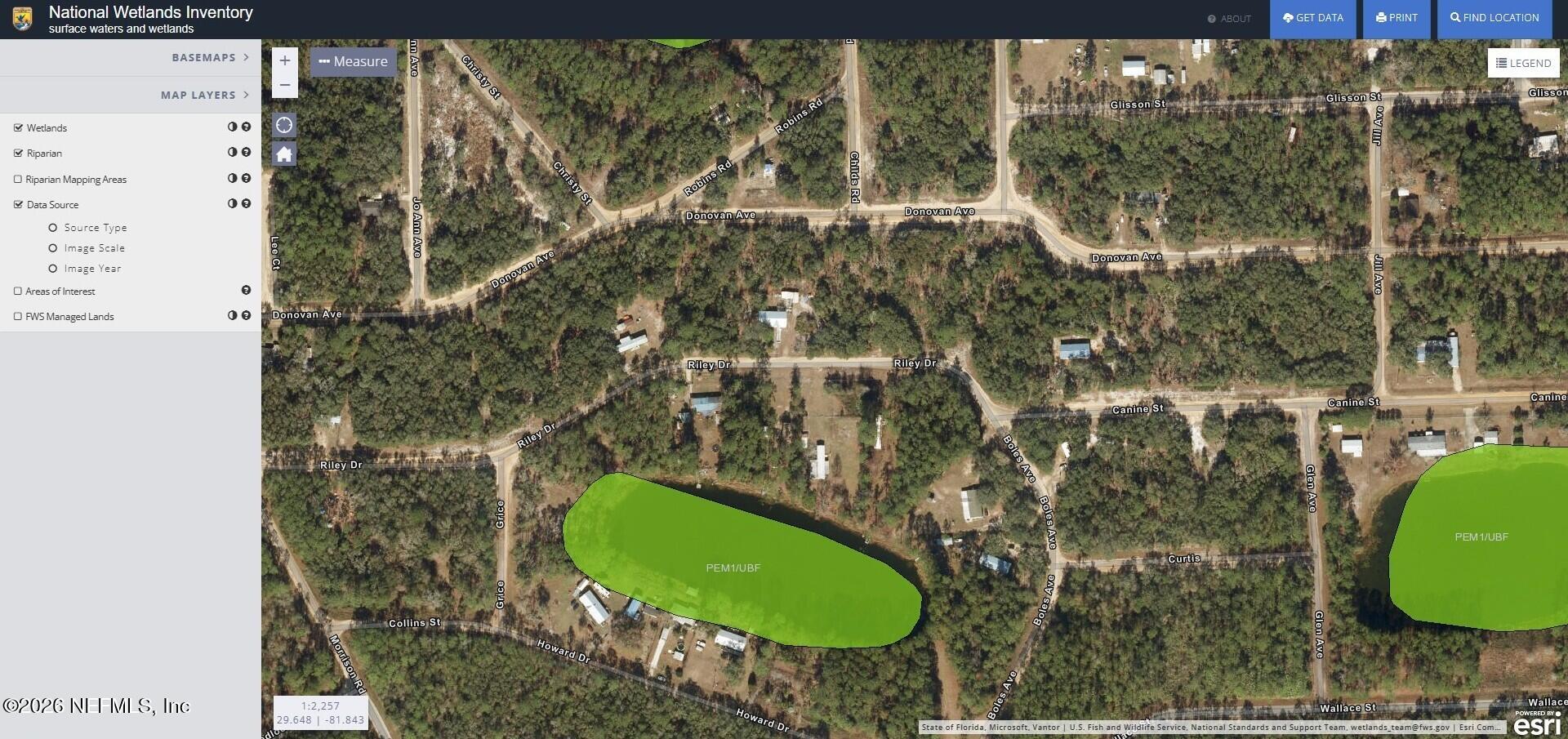Uncheck the Riparian layer
This screenshot has height=739, width=1568.
point(18,153)
